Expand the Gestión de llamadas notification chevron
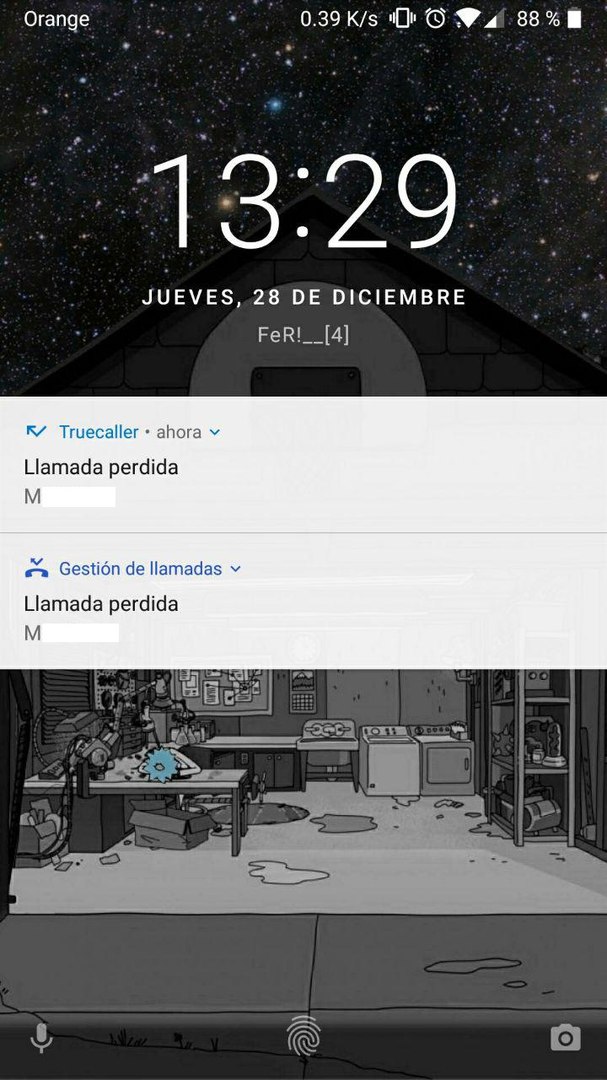Image resolution: width=607 pixels, height=1080 pixels. pyautogui.click(x=236, y=569)
